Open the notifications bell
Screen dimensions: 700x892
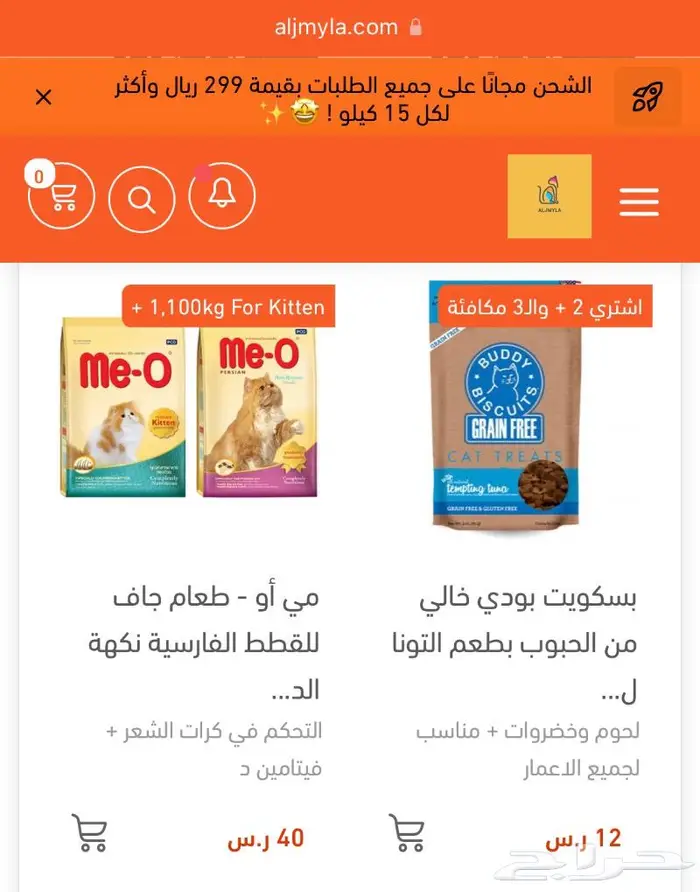pyautogui.click(x=222, y=196)
